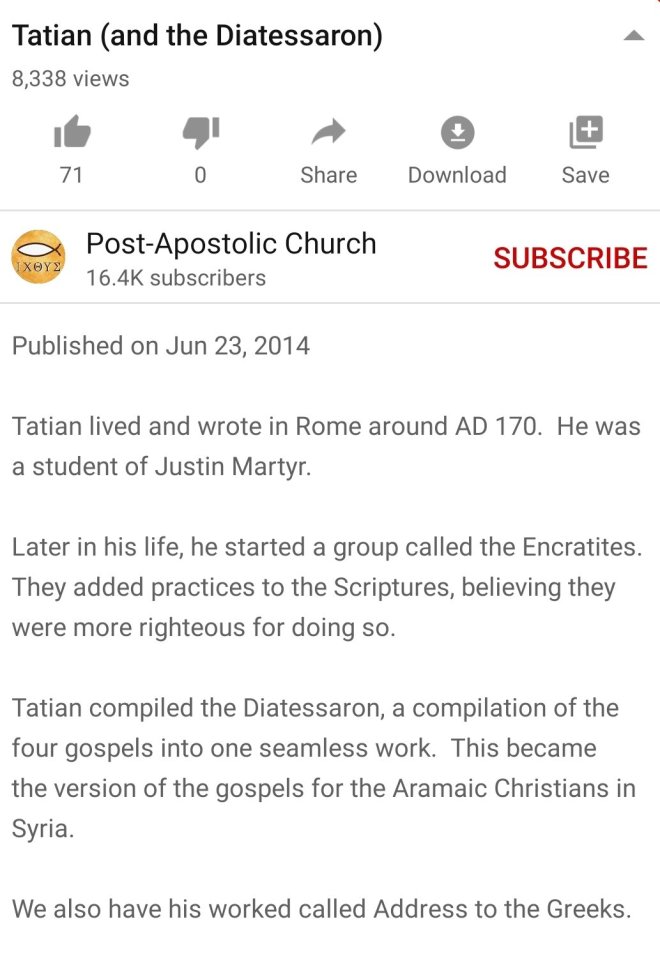Collapse the video description

[x=633, y=37]
